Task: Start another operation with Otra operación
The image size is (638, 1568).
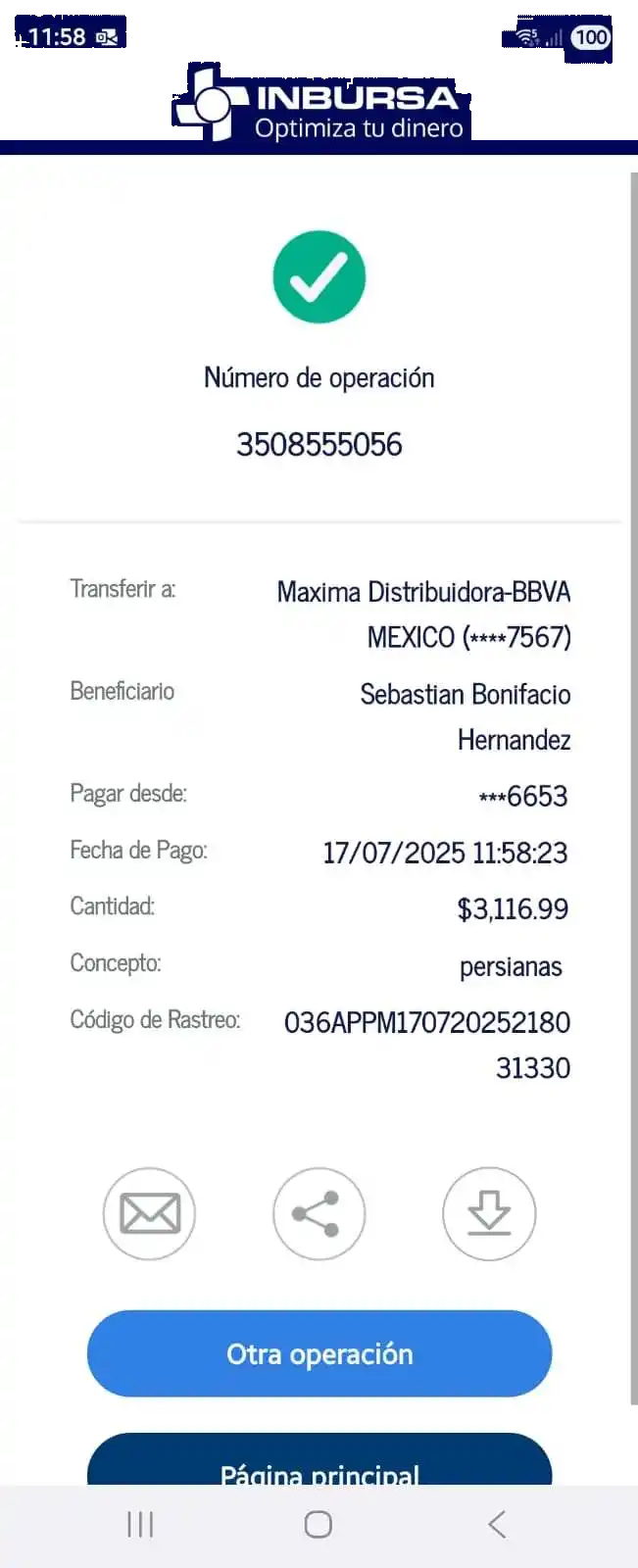Action: 319,1353
